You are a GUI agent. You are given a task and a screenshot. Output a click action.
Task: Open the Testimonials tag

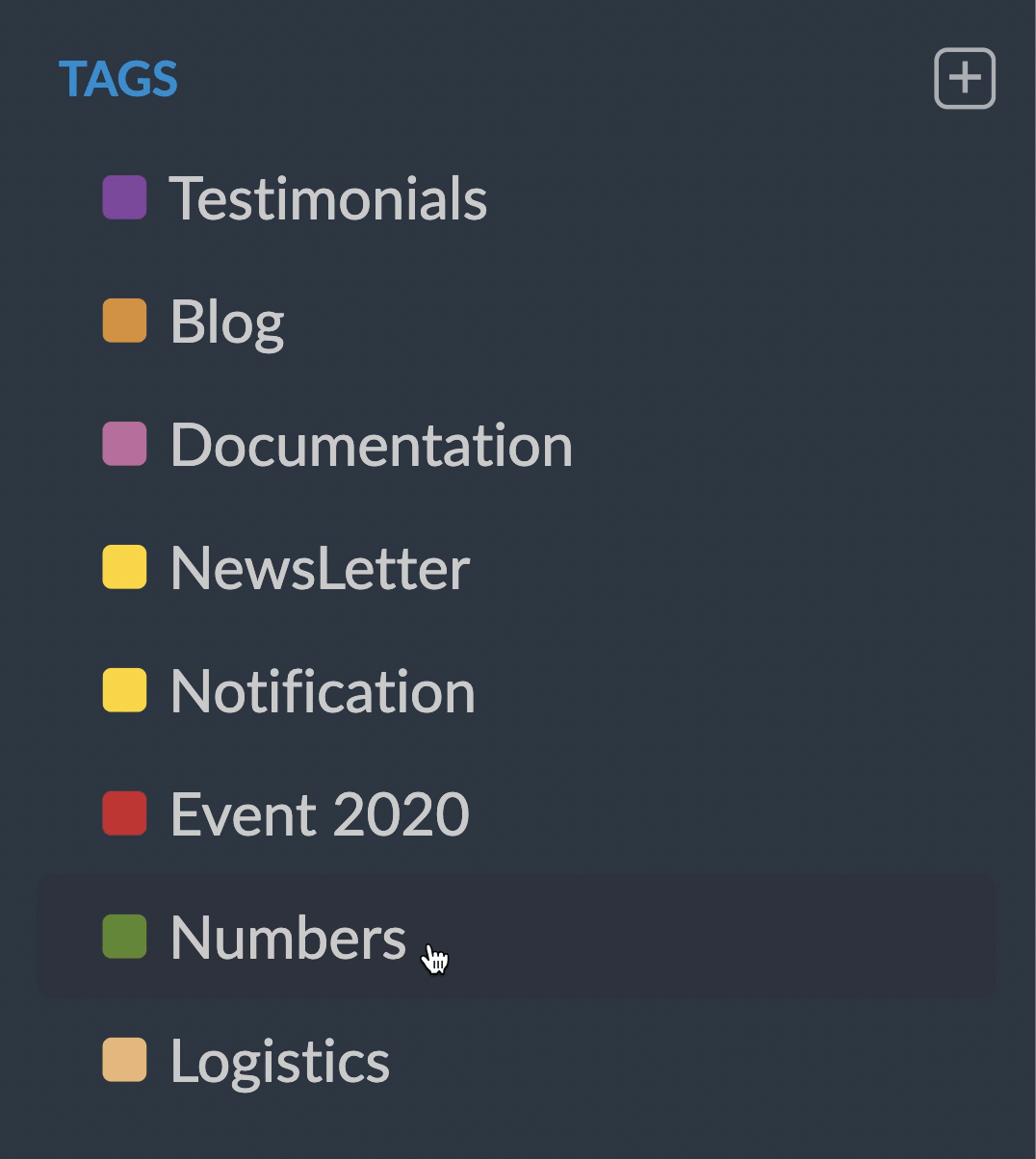tap(328, 198)
